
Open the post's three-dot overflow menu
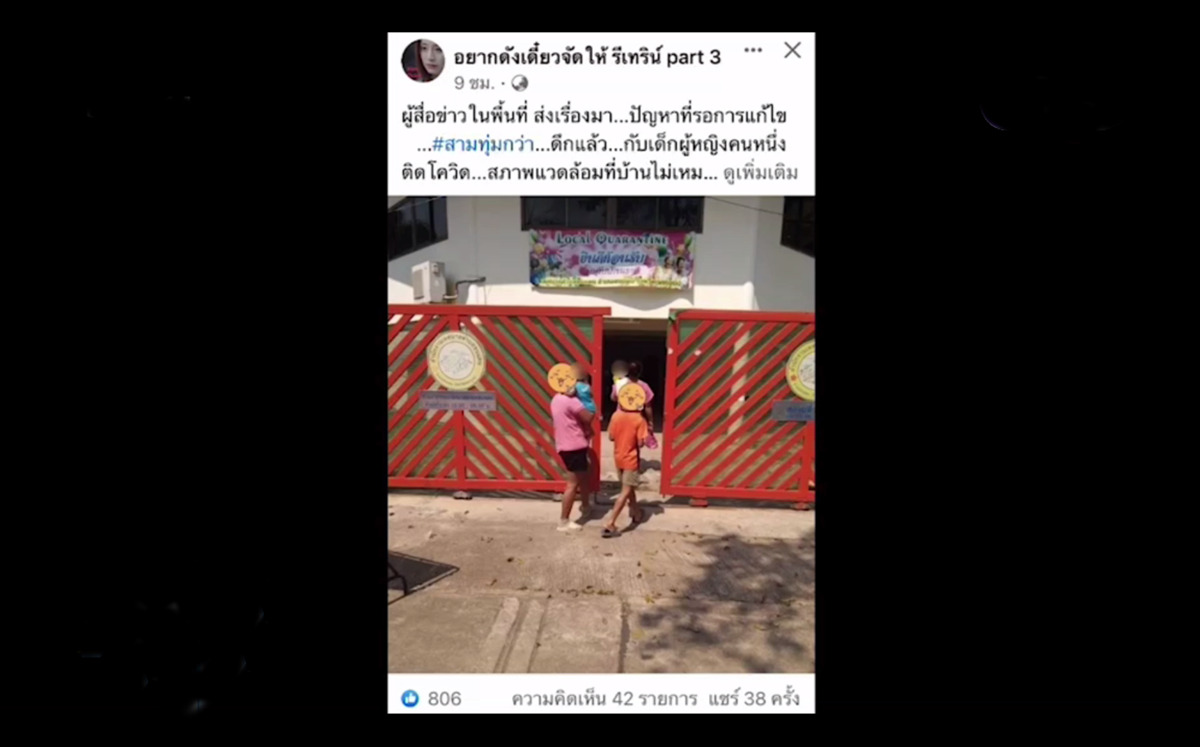click(x=753, y=50)
